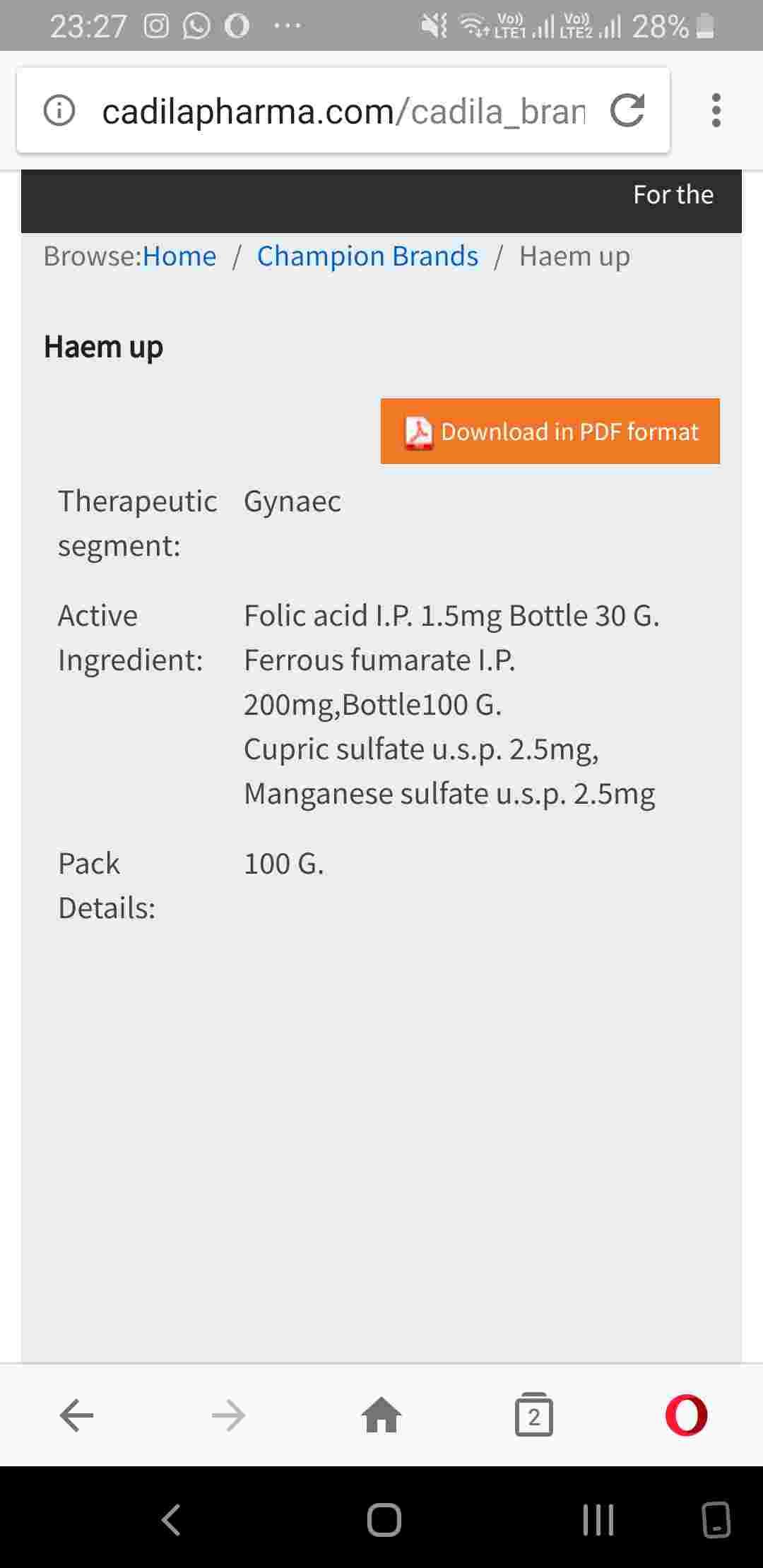Tap the system home button
This screenshot has width=763, height=1568.
(x=384, y=1519)
